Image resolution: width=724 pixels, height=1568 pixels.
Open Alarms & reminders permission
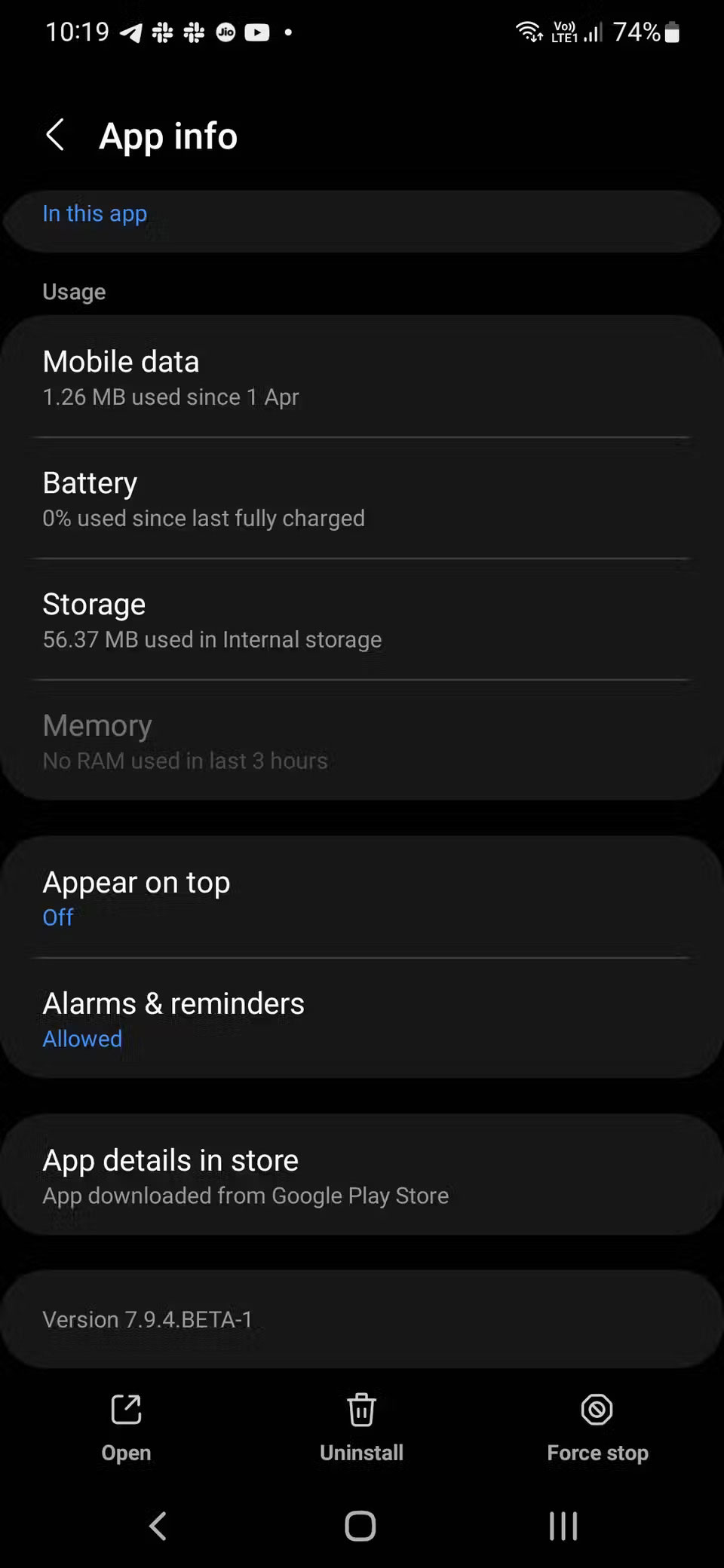362,1019
